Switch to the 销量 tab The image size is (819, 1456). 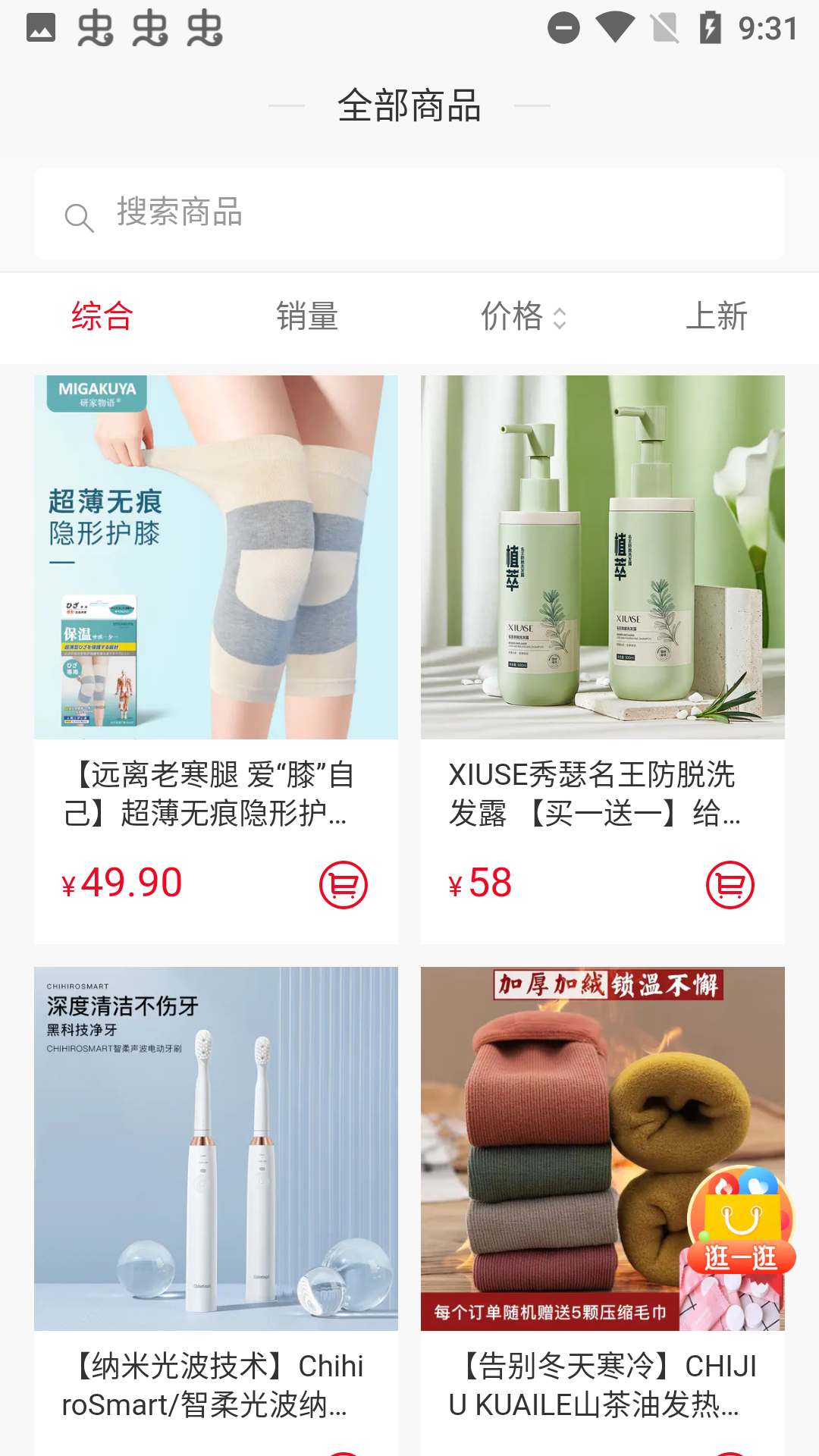click(x=307, y=316)
